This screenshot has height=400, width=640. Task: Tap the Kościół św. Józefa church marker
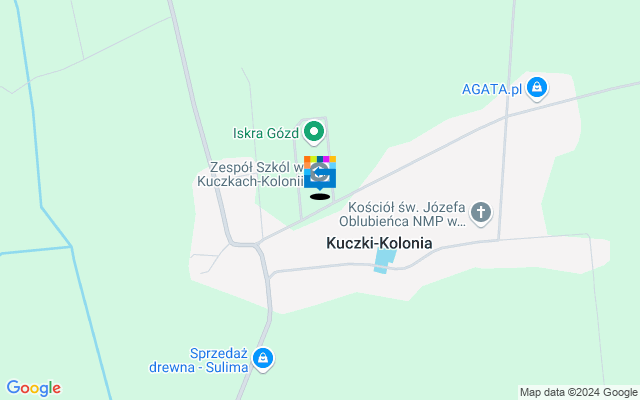[481, 211]
